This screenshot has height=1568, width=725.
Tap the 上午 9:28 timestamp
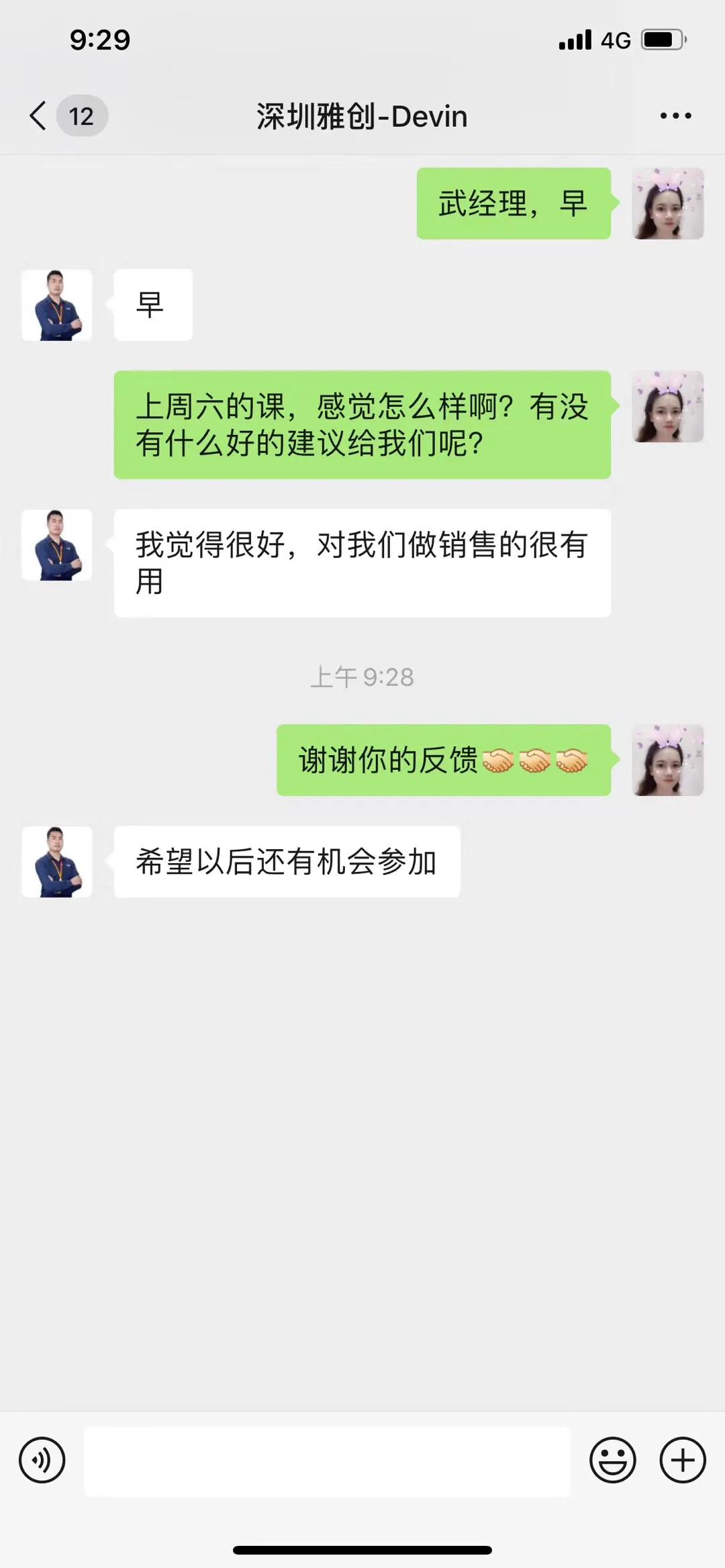(362, 677)
